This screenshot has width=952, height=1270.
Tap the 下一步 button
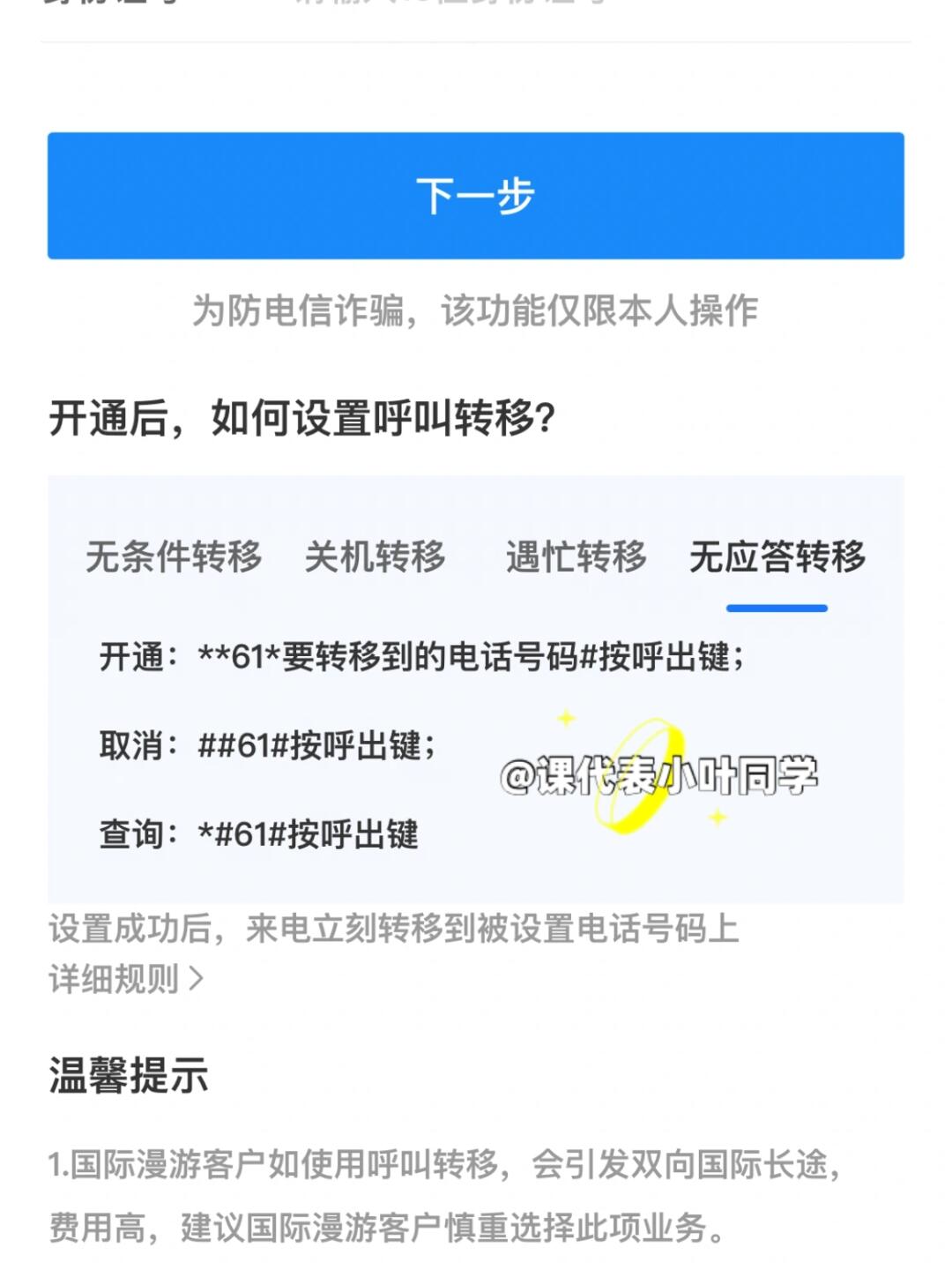(476, 196)
